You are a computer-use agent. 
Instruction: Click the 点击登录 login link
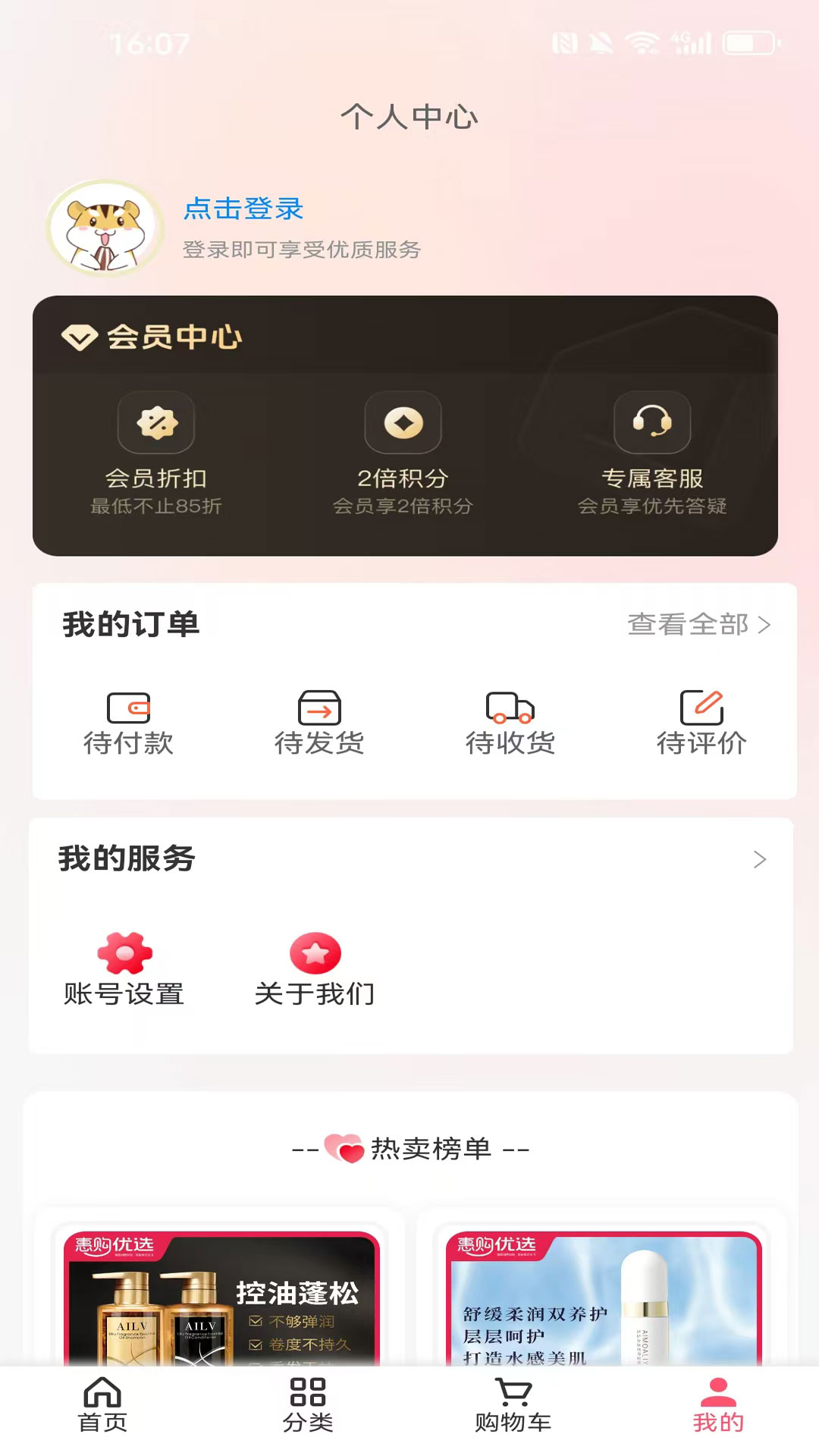242,210
